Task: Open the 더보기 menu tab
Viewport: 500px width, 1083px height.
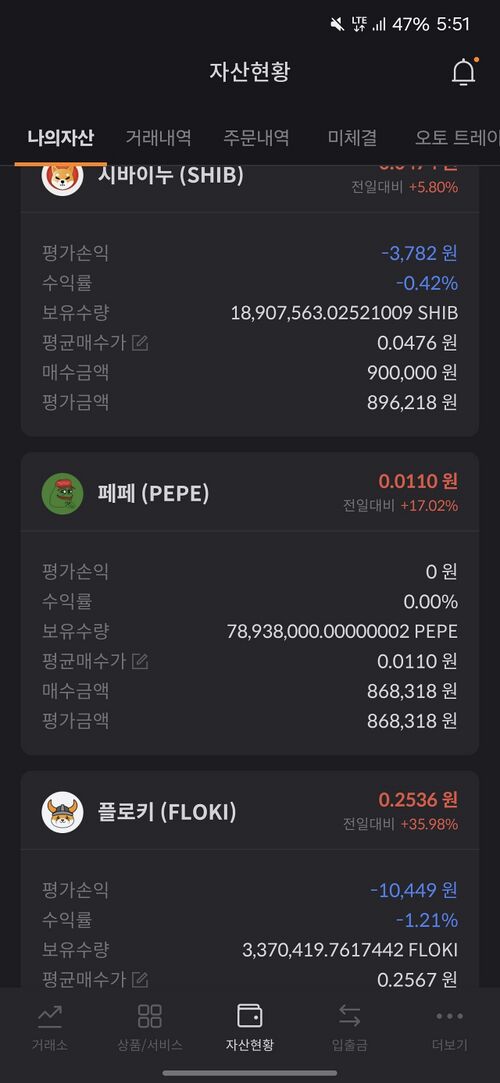Action: (450, 1027)
